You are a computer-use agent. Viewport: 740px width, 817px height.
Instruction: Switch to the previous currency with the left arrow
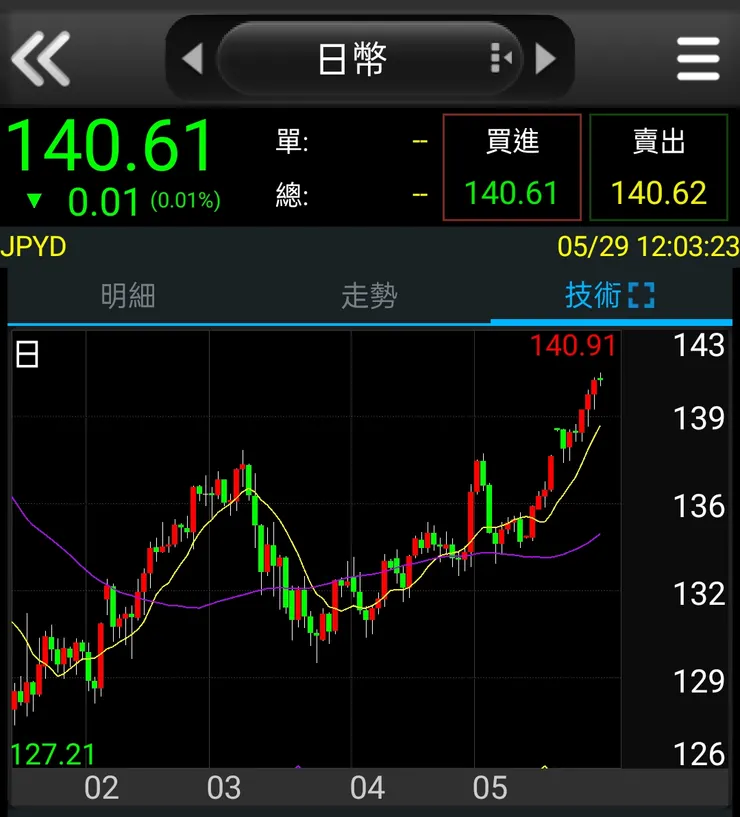pyautogui.click(x=192, y=59)
